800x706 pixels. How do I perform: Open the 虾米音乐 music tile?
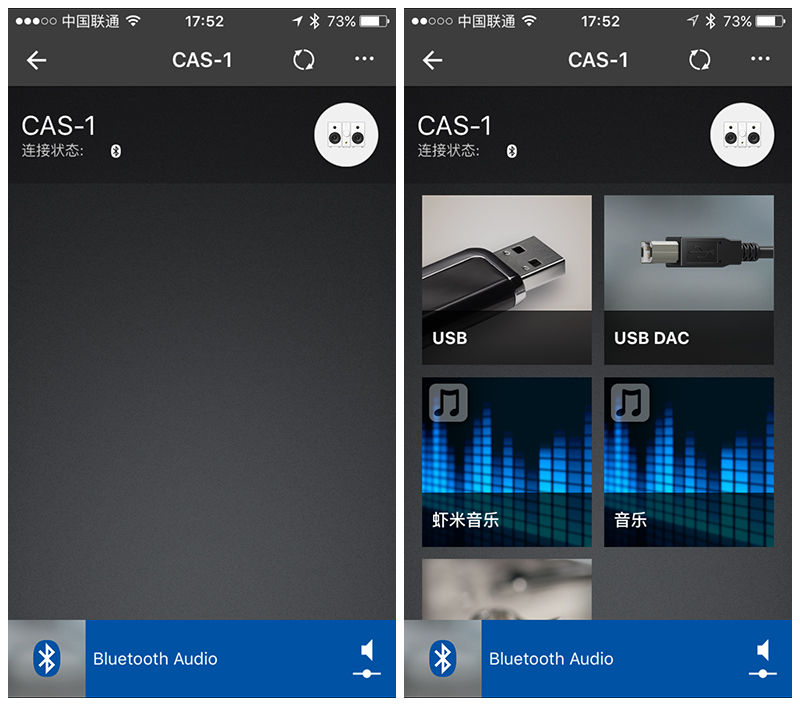(506, 461)
